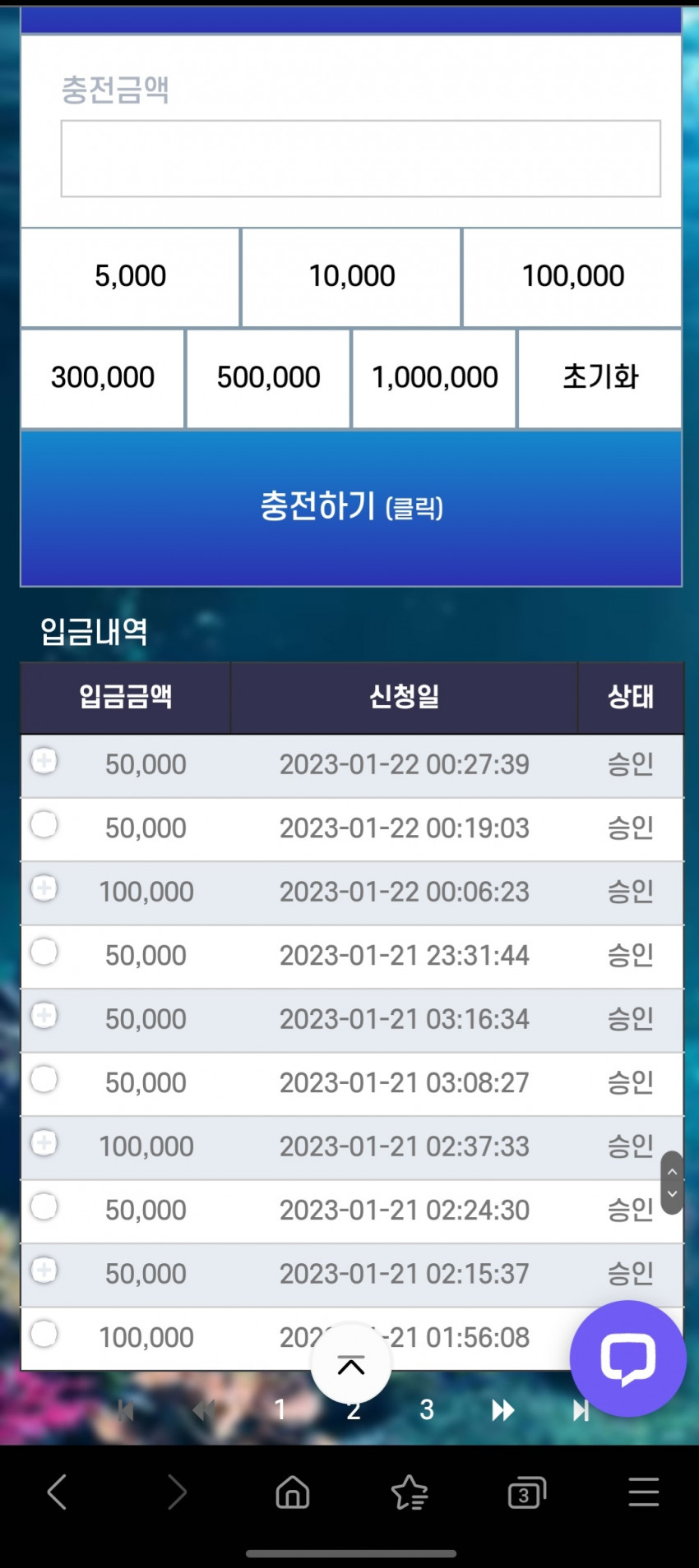Select the 10,000 amount button
Viewport: 699px width, 1568px height.
point(351,277)
